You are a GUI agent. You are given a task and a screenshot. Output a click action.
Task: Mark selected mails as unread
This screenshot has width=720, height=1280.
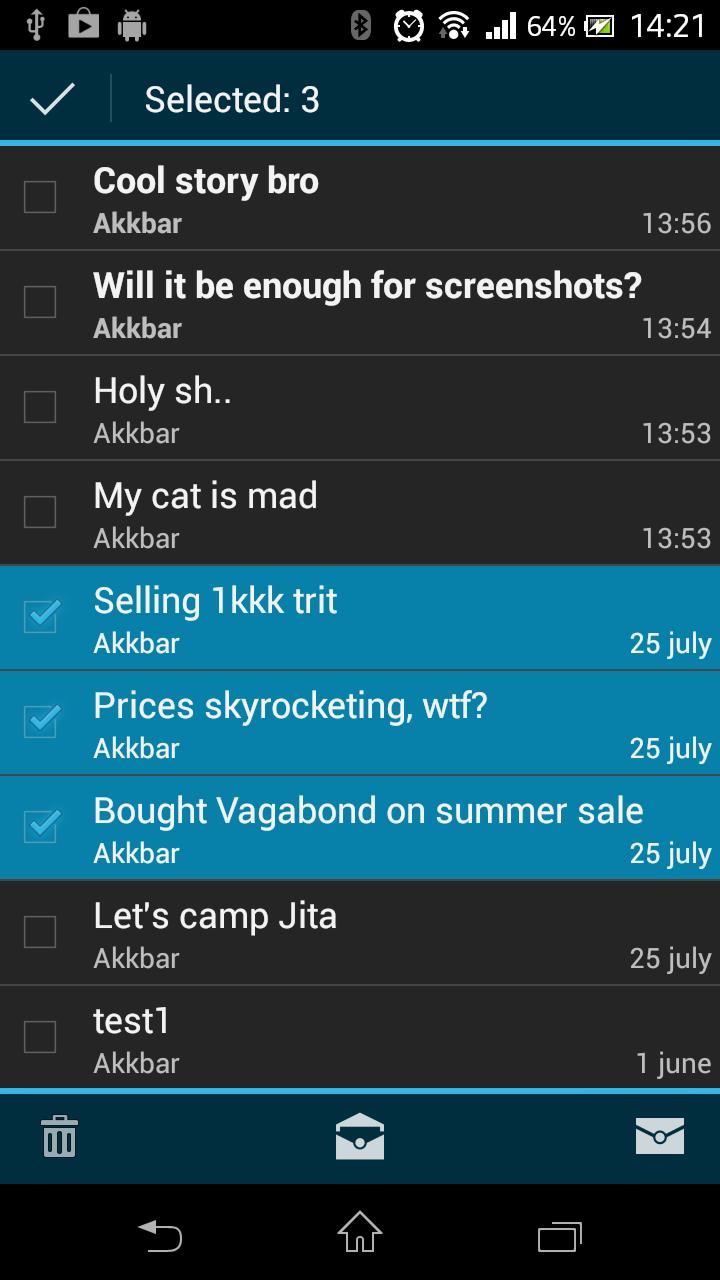[660, 1137]
